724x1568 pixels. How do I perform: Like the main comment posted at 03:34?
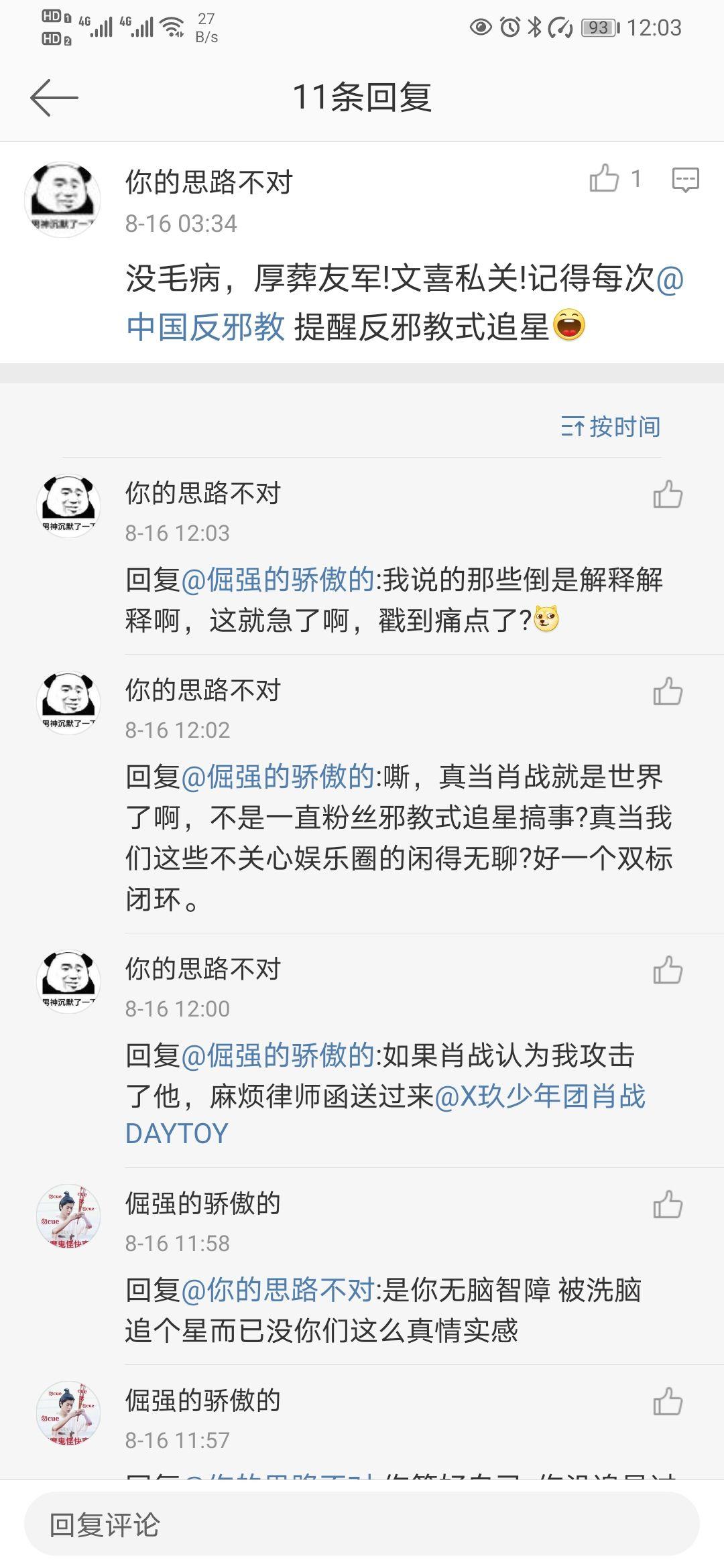pyautogui.click(x=604, y=179)
